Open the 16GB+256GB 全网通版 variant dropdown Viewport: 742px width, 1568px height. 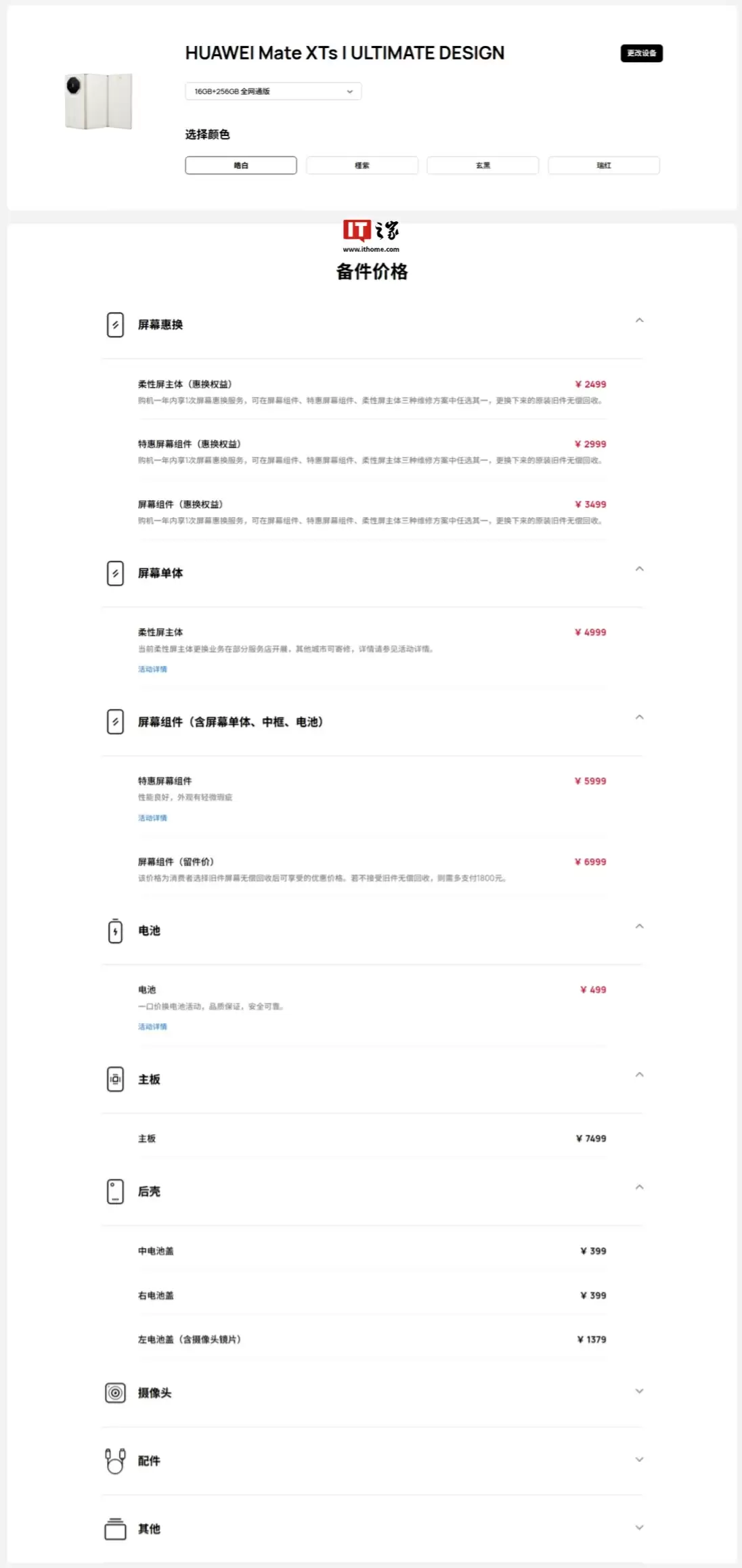click(x=273, y=91)
